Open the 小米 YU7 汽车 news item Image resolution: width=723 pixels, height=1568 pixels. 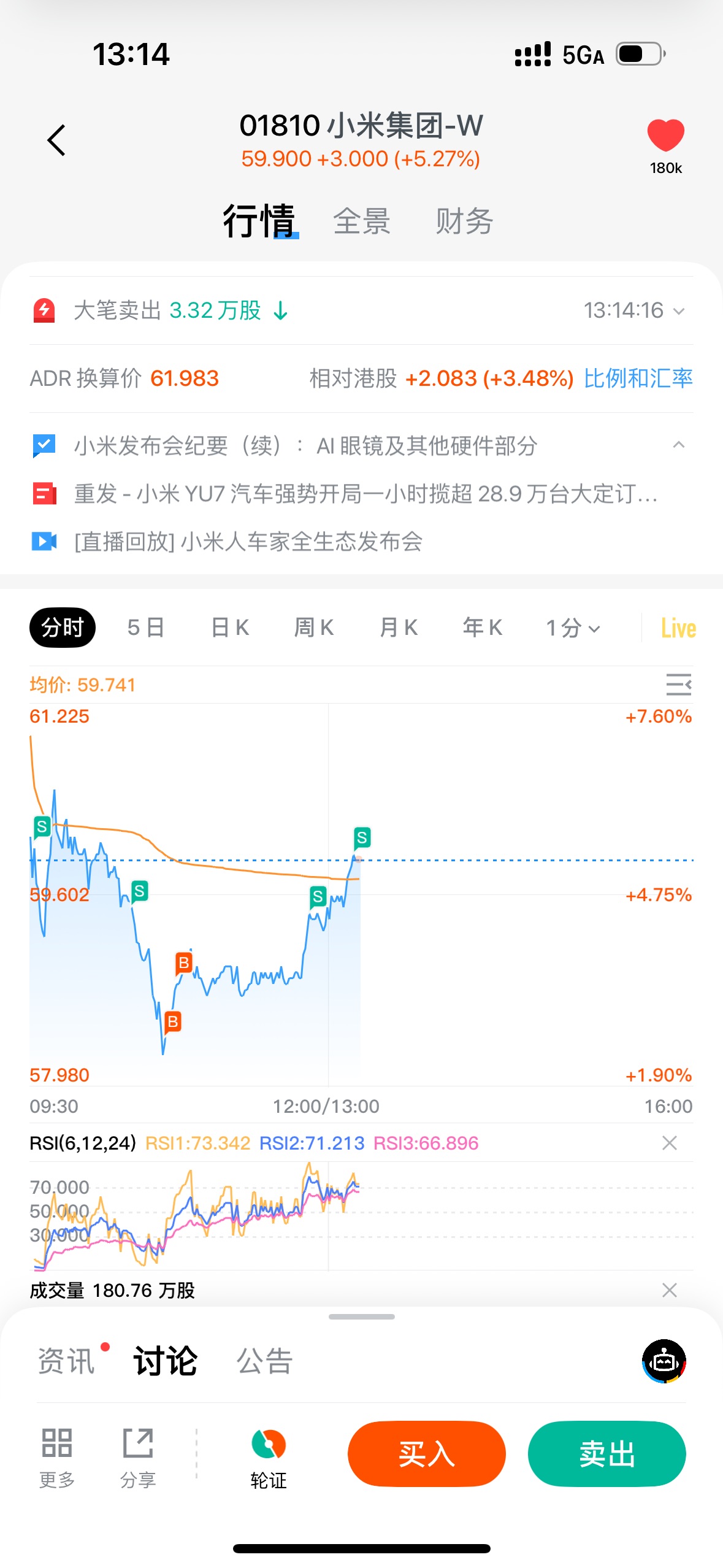[365, 494]
